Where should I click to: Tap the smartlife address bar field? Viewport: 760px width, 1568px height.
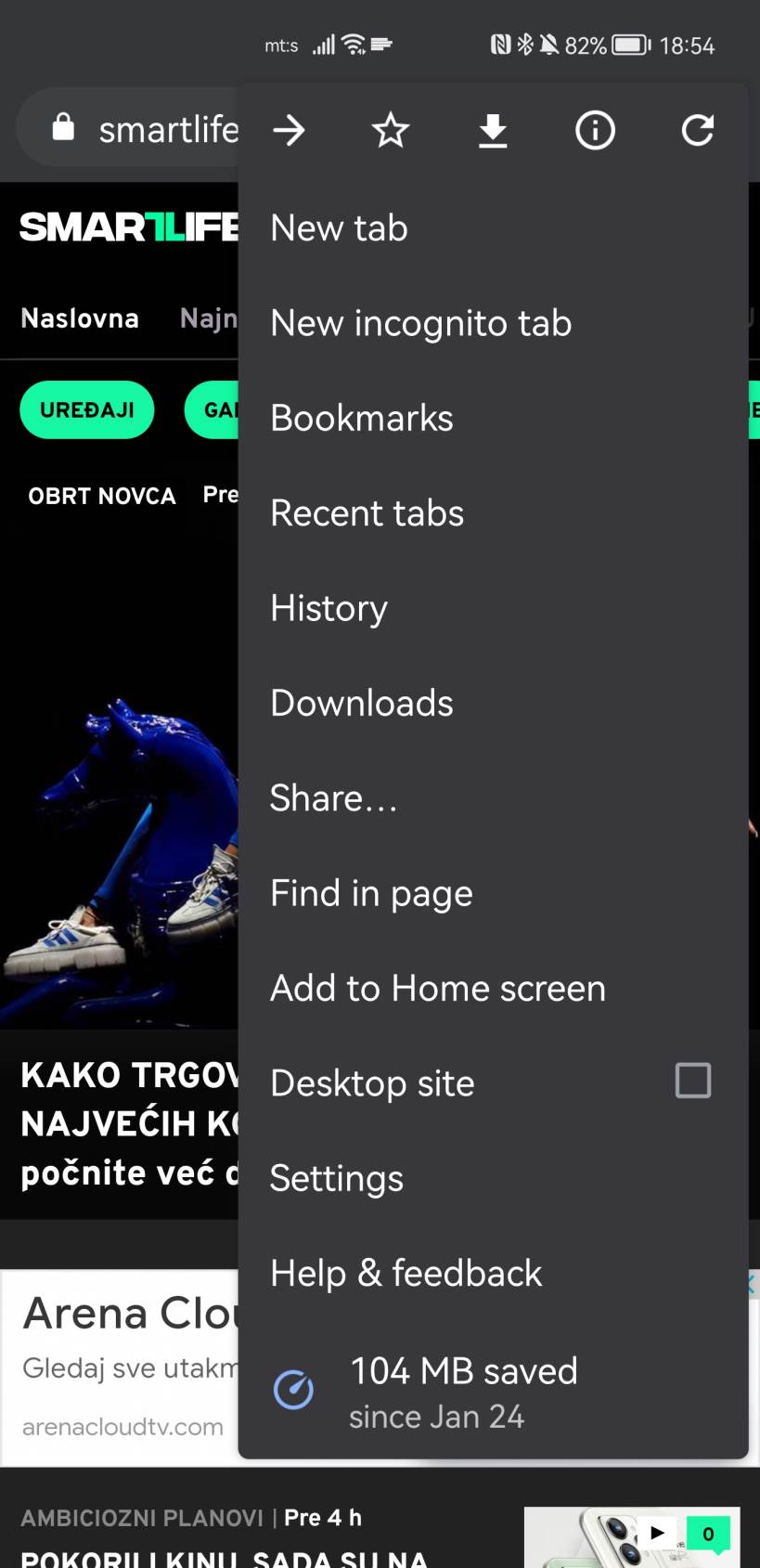(148, 128)
